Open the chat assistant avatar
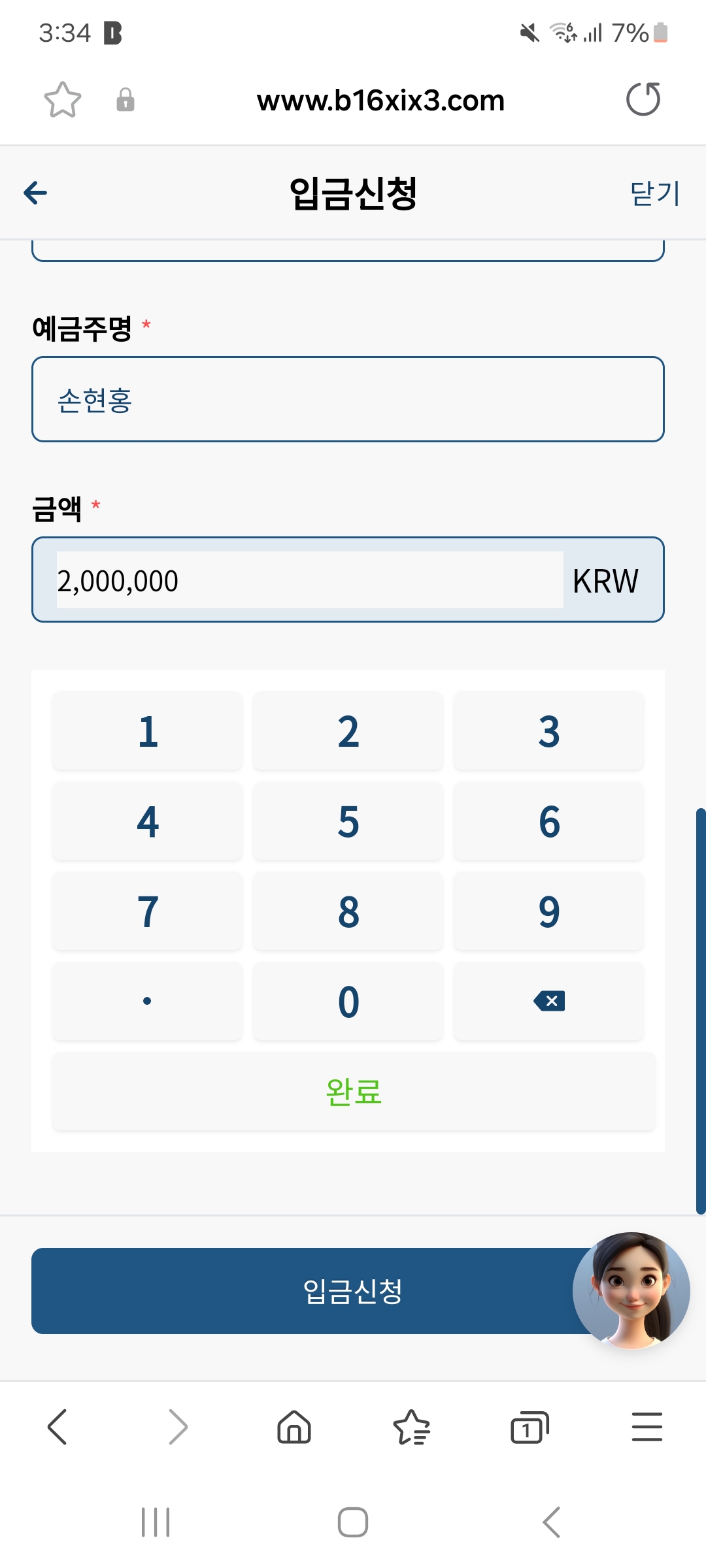706x1568 pixels. pyautogui.click(x=631, y=1291)
